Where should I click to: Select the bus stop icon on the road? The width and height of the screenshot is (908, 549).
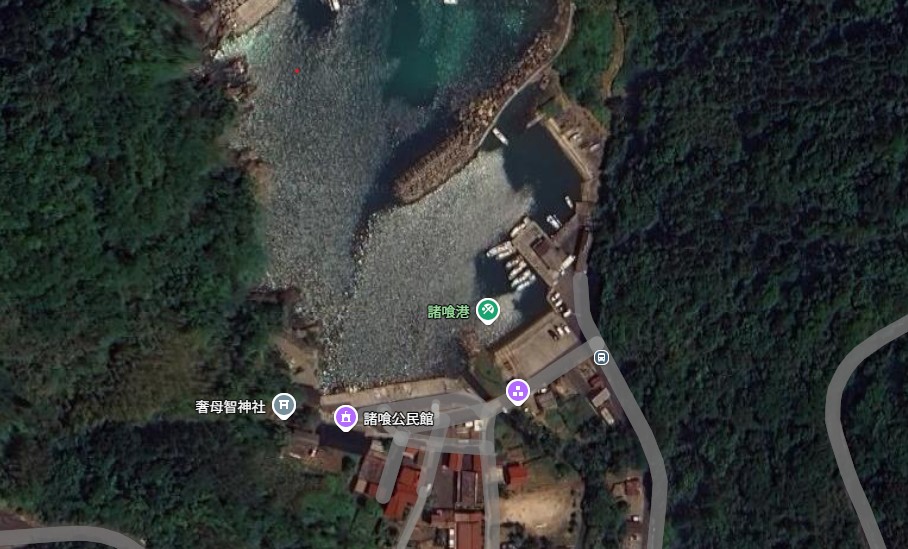click(x=601, y=357)
